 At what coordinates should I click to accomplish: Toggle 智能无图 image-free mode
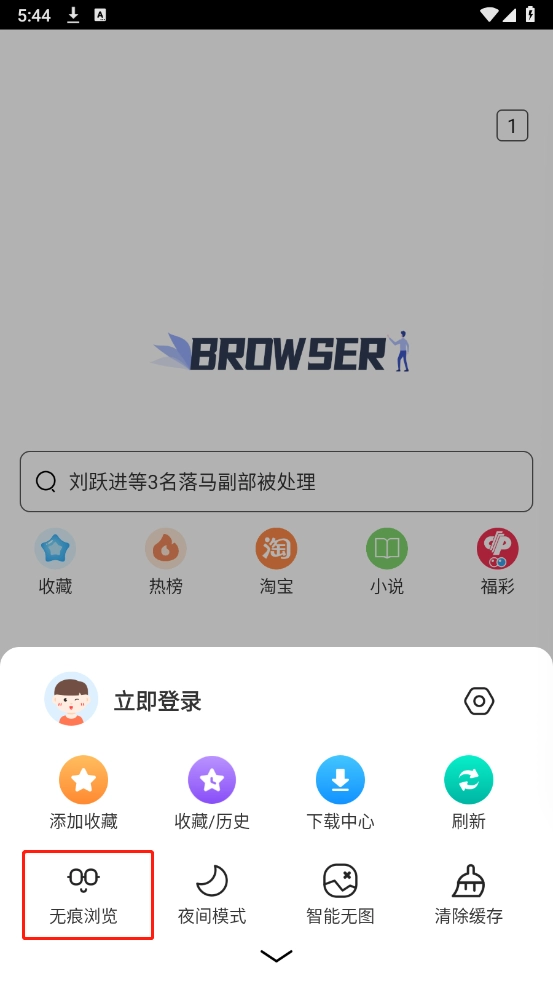[x=340, y=895]
